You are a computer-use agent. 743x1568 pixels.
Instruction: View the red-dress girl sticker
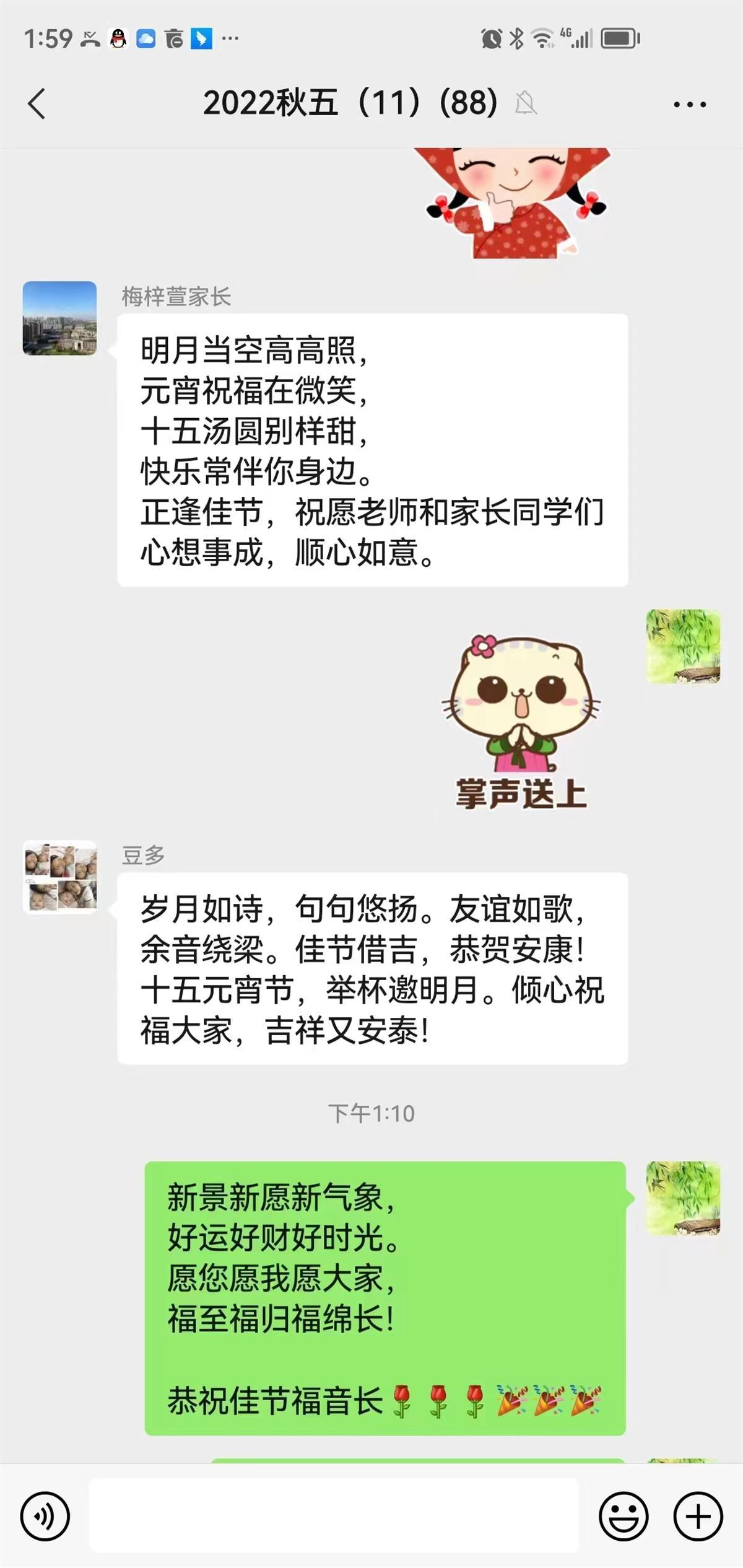[x=515, y=201]
